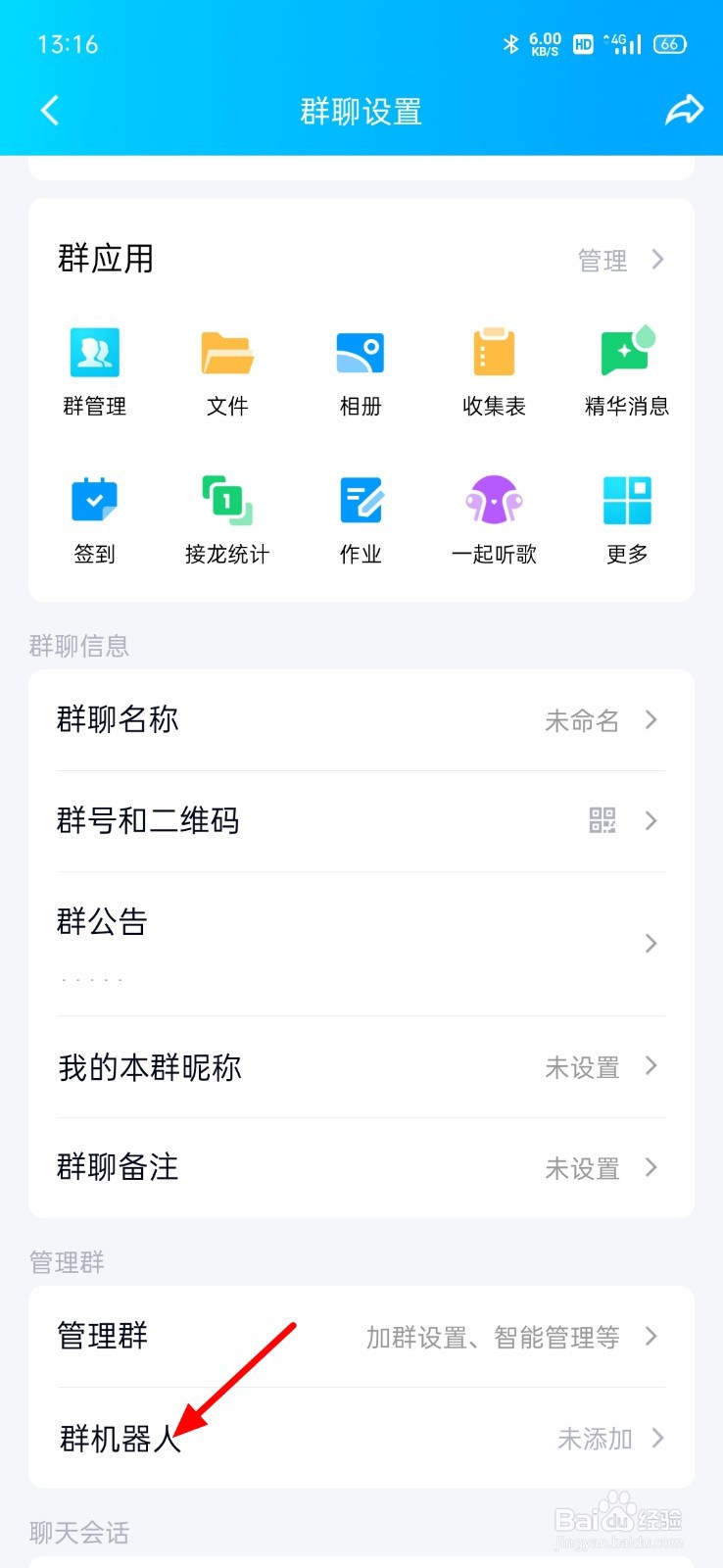Go back using the header arrow
This screenshot has width=723, height=1568.
click(50, 111)
